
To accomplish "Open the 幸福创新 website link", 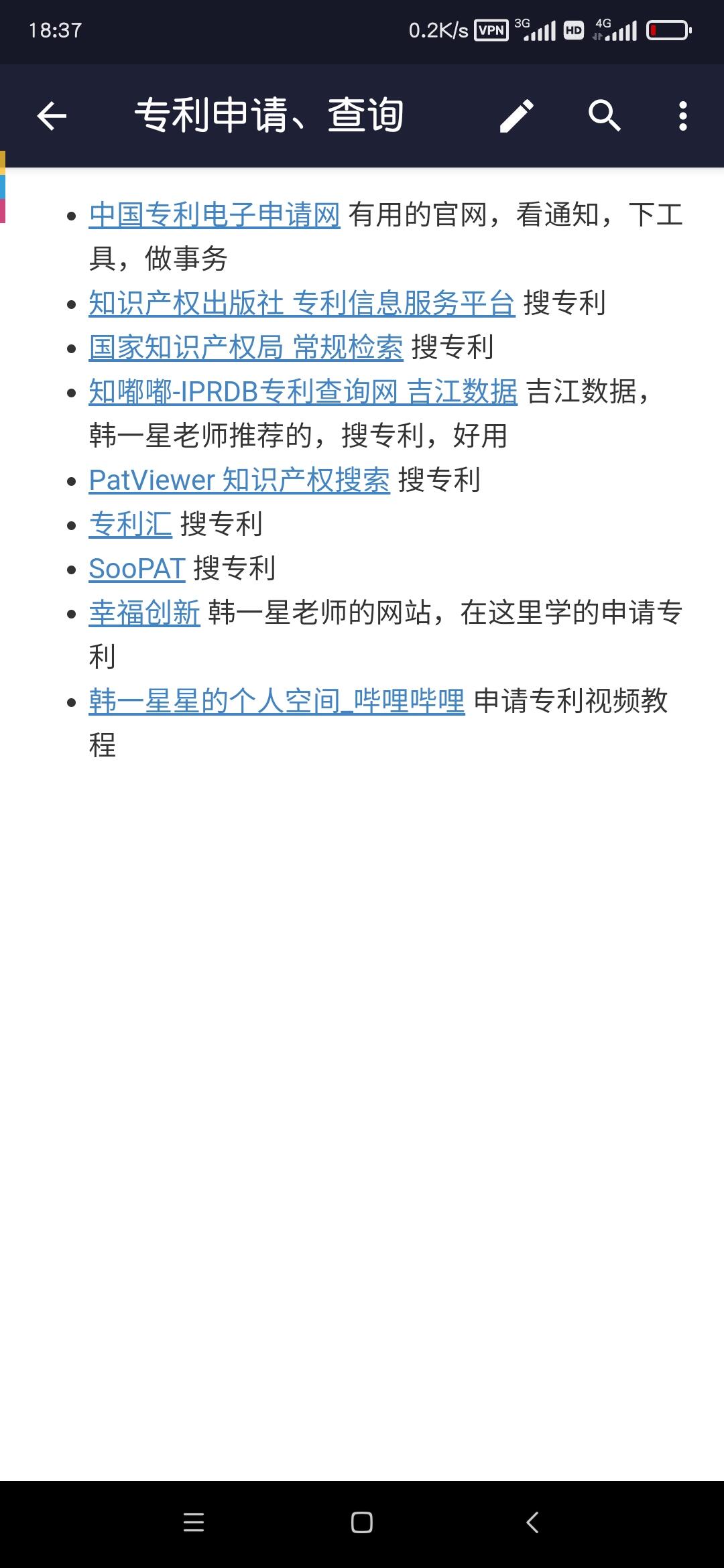I will click(x=144, y=613).
